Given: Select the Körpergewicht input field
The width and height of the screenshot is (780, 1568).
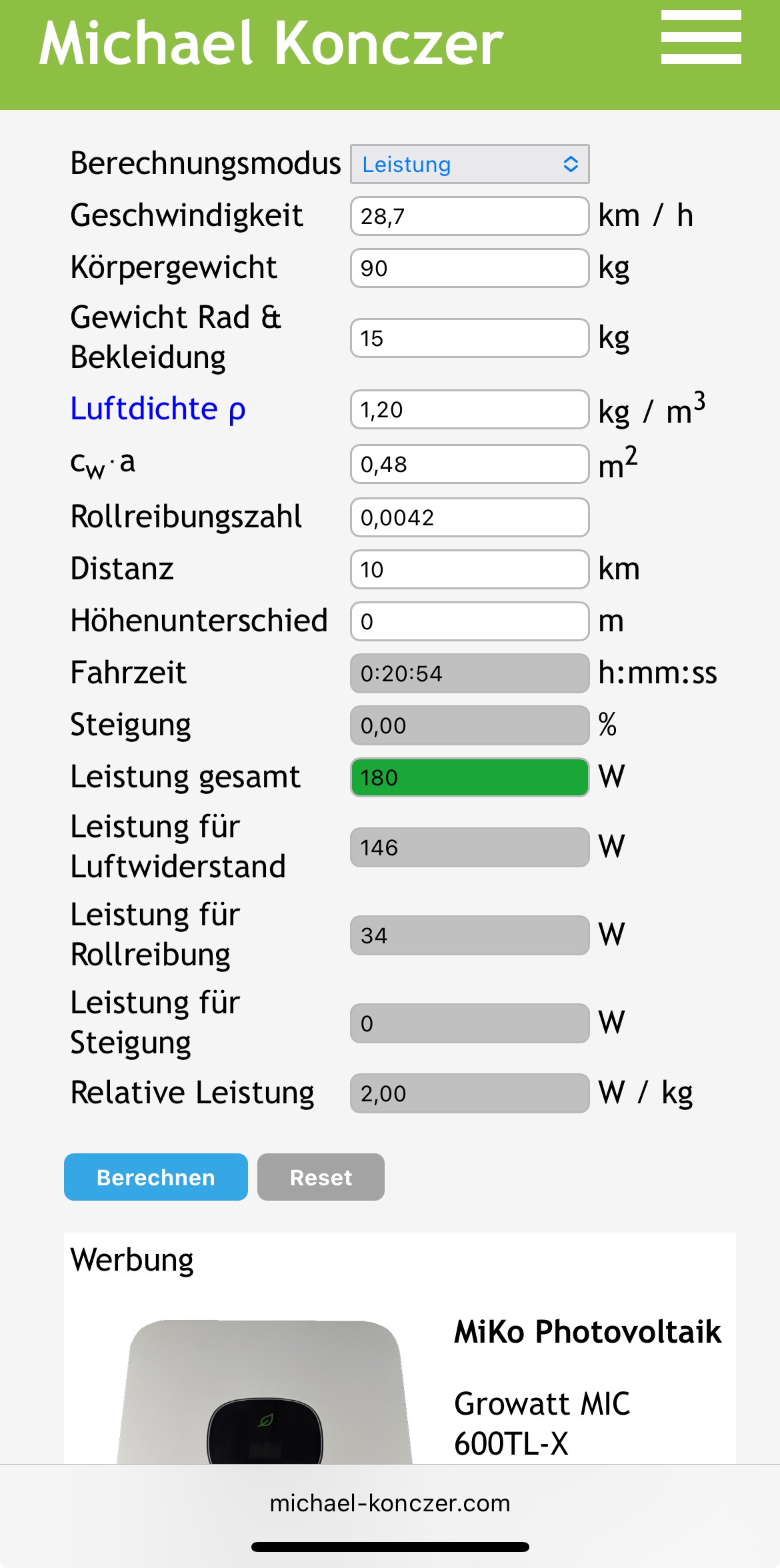Looking at the screenshot, I should (469, 268).
